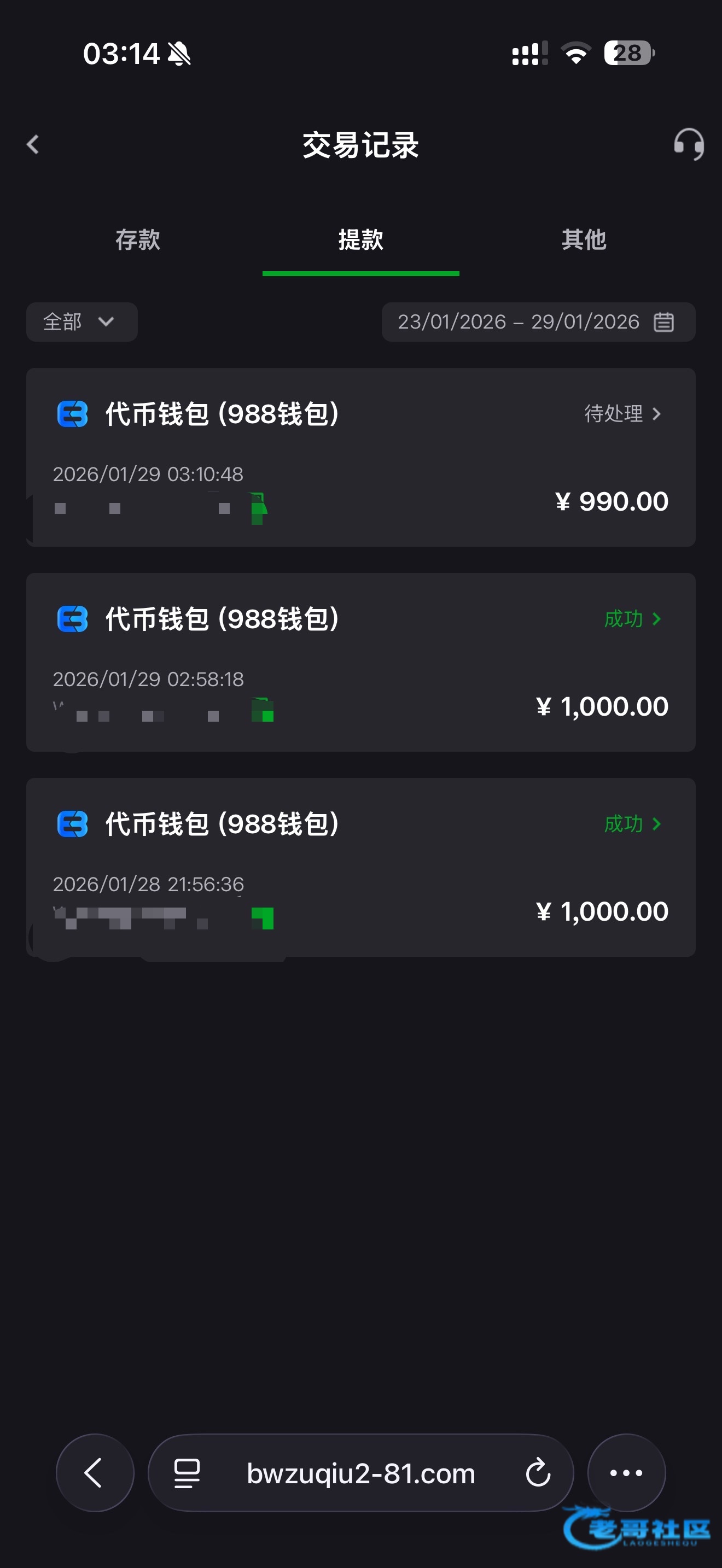The width and height of the screenshot is (722, 1568).
Task: Open the page options icon in address bar
Action: (187, 1473)
